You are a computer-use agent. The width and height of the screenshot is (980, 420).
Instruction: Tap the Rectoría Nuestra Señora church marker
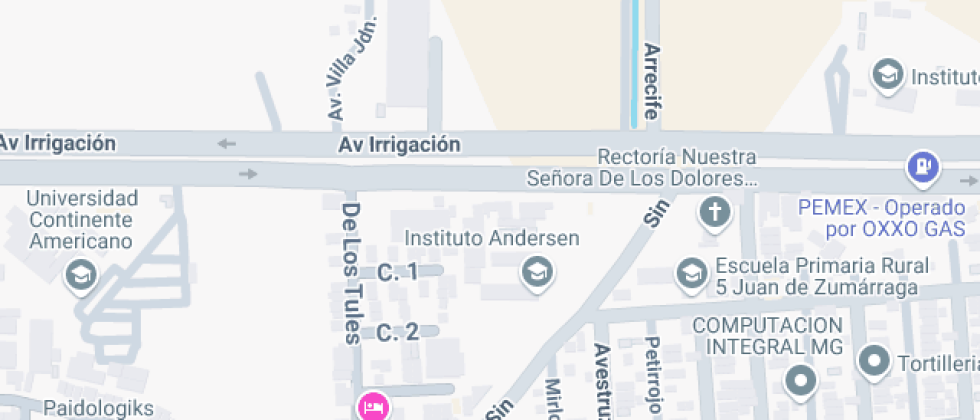(x=714, y=212)
